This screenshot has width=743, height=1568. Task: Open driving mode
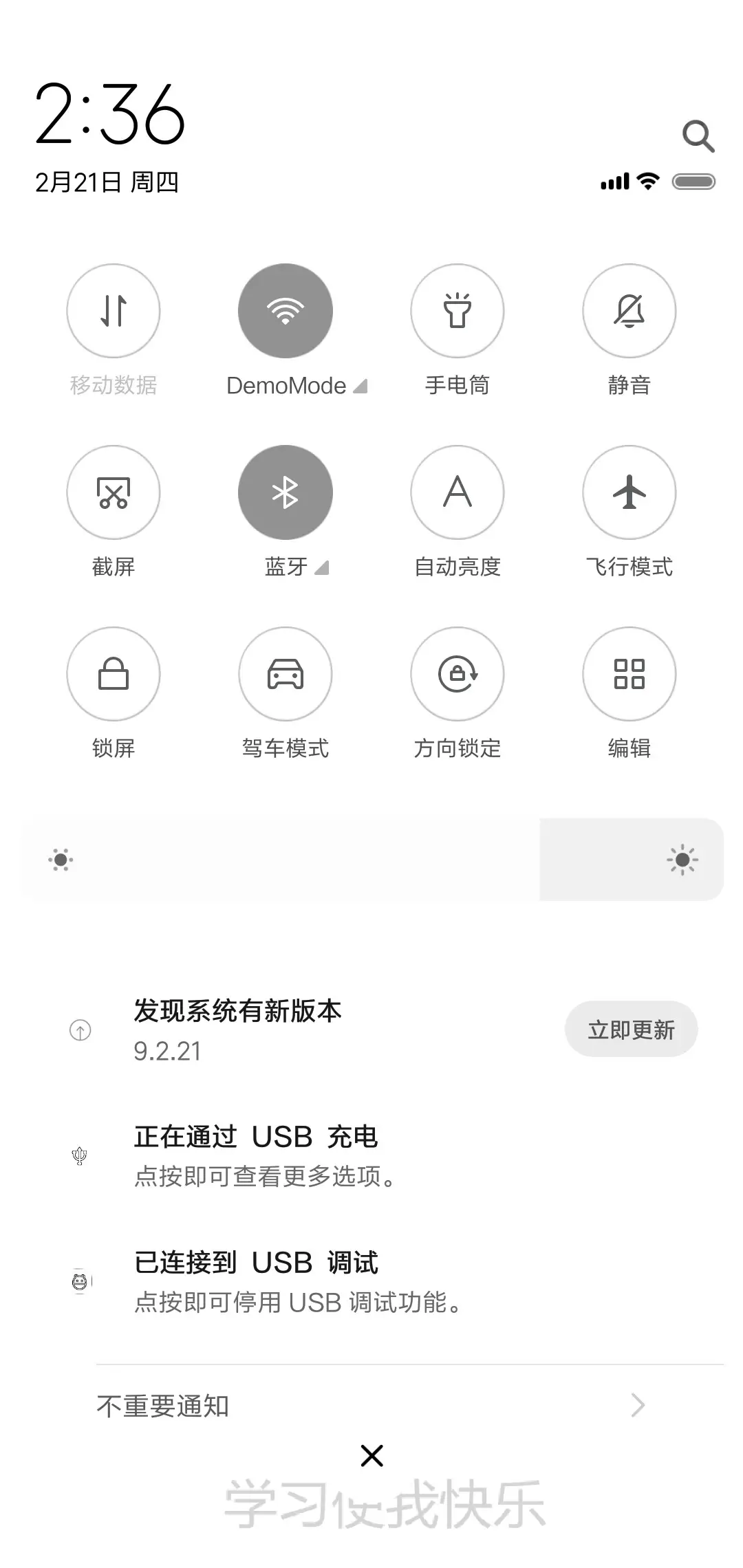point(286,675)
